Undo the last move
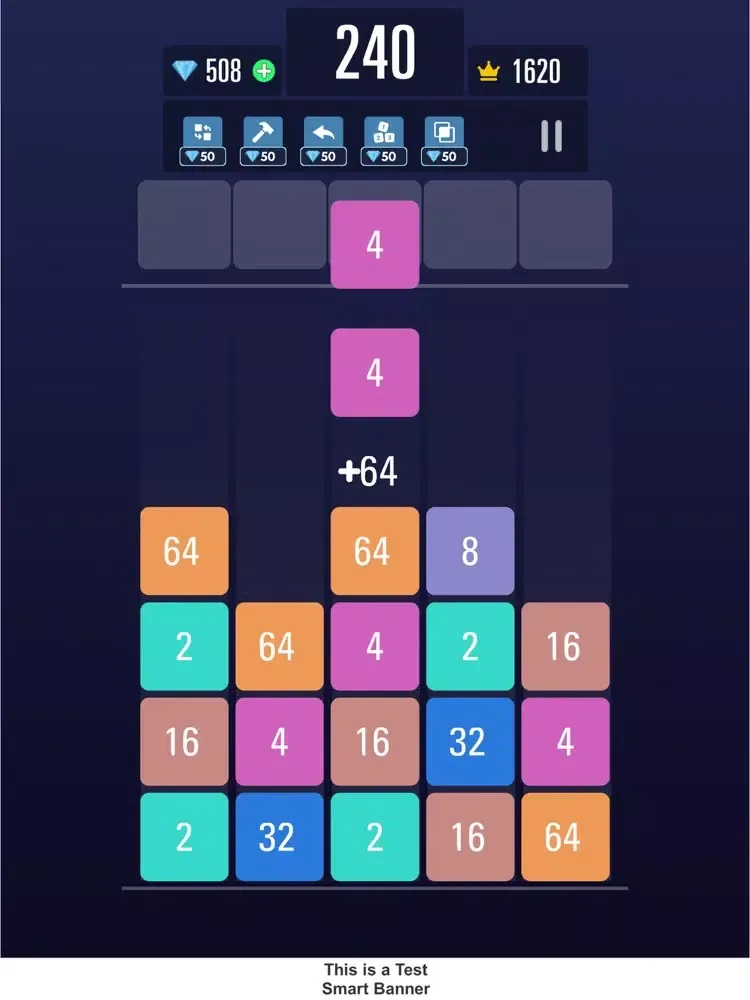This screenshot has height=1000, width=750. 324,133
